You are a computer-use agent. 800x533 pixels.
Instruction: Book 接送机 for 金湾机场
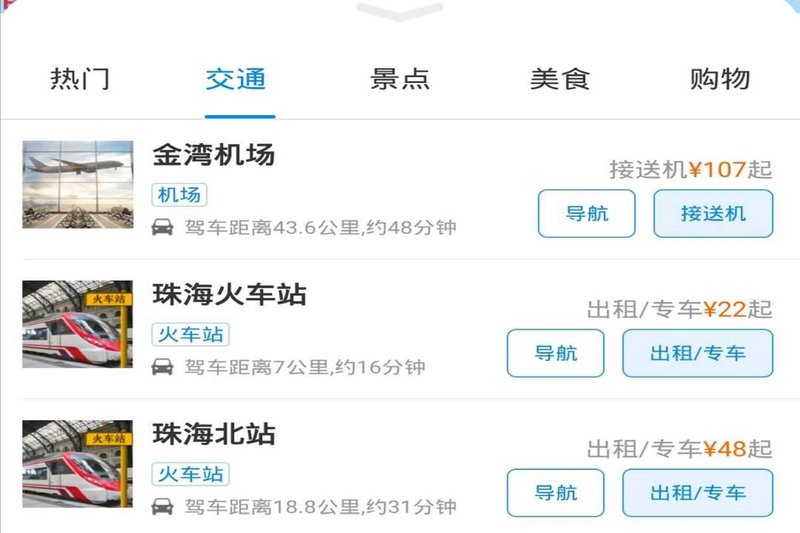713,213
